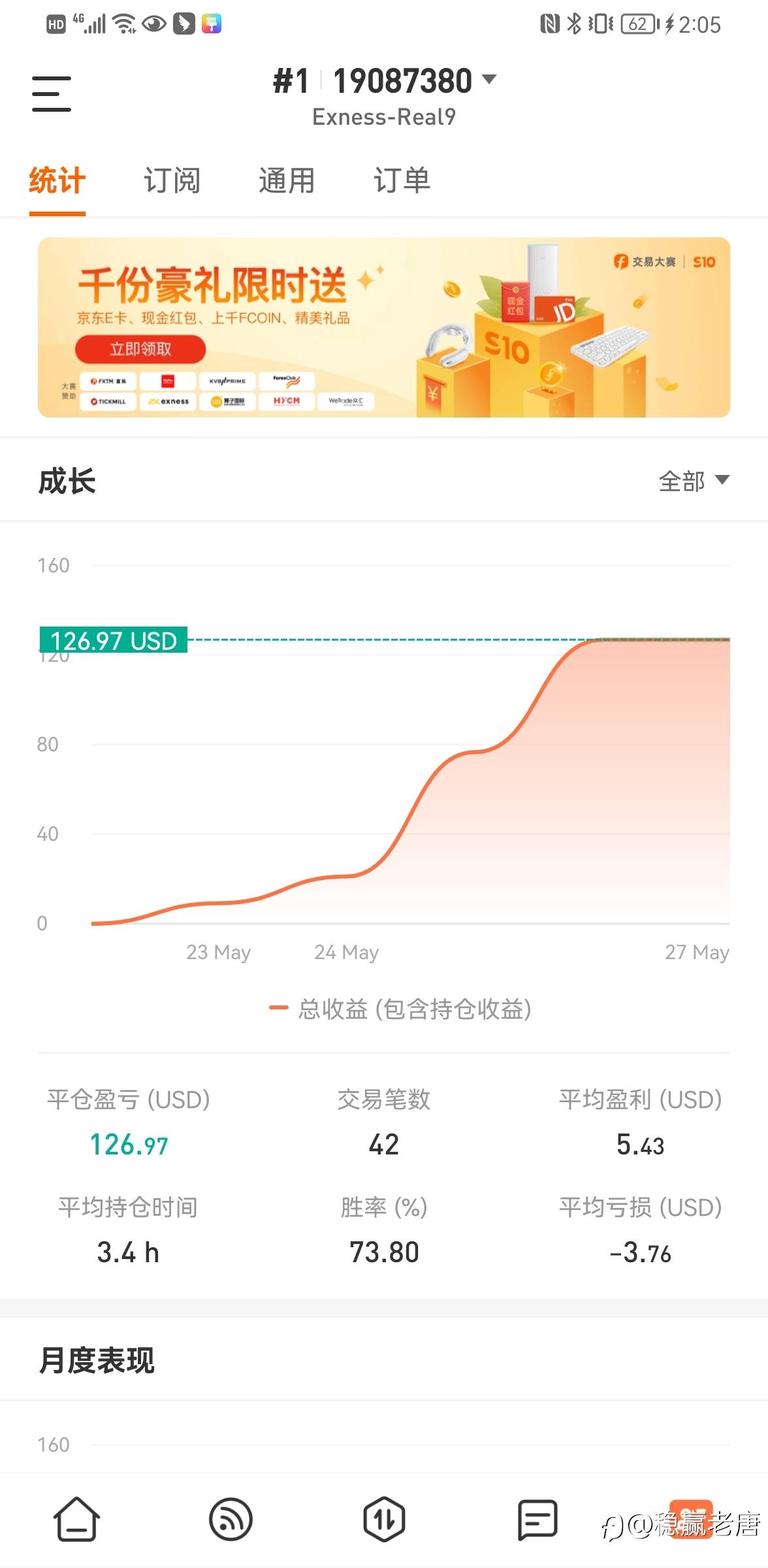Tap the 立即领取 button on banner

[x=140, y=349]
